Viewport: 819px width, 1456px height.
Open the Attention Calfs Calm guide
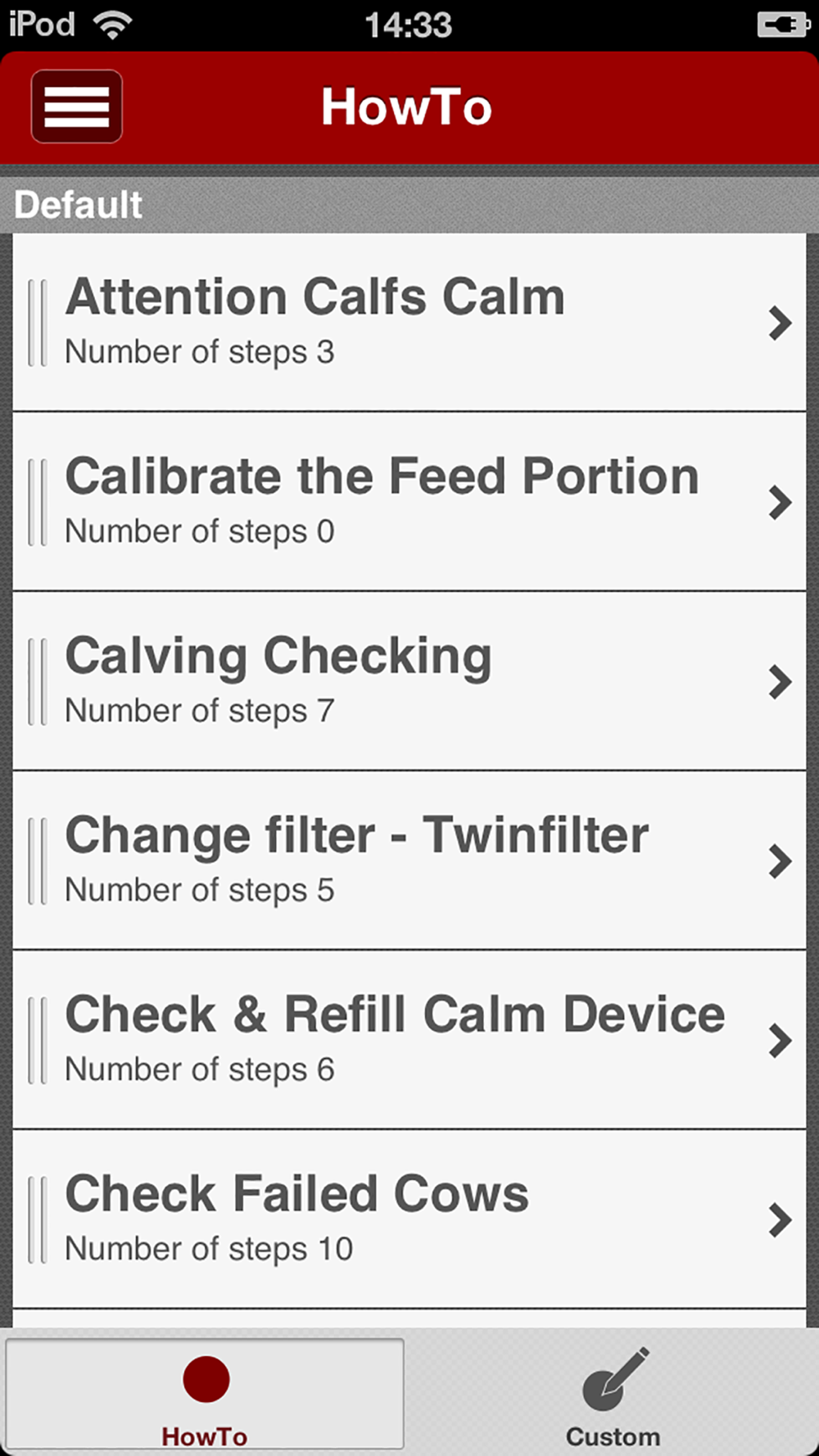coord(409,322)
